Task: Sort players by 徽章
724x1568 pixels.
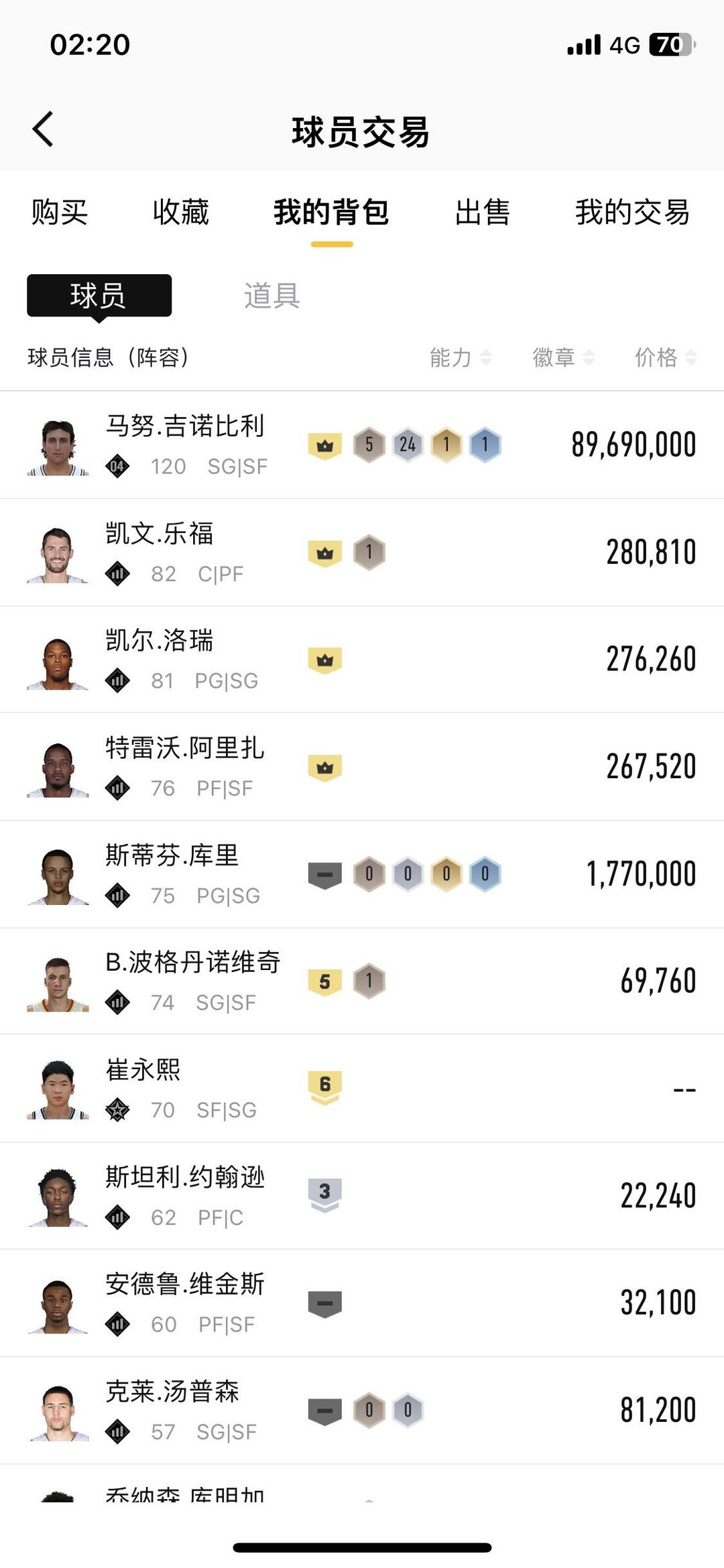Action: (x=563, y=357)
